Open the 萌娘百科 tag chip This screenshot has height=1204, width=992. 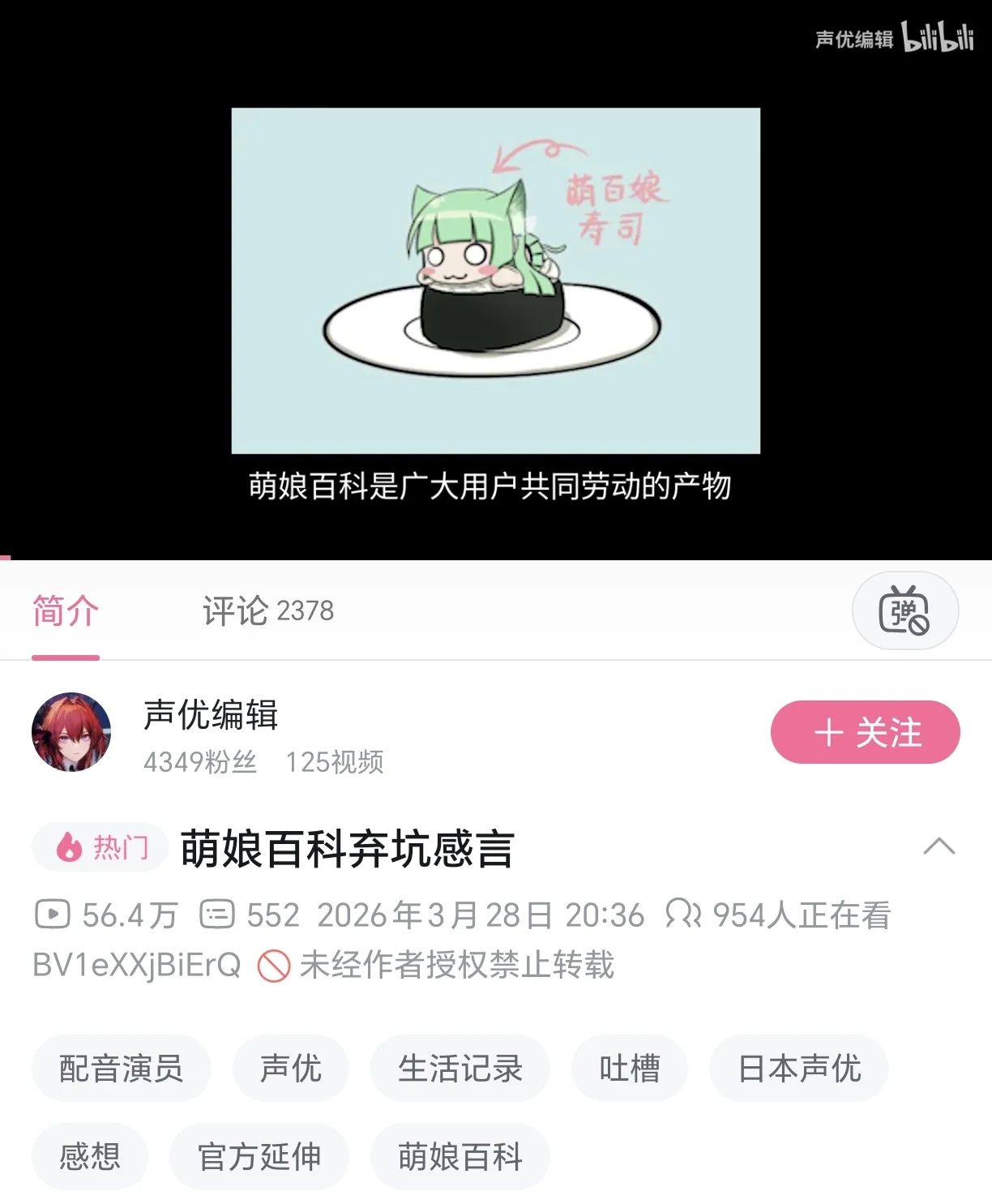(460, 1156)
